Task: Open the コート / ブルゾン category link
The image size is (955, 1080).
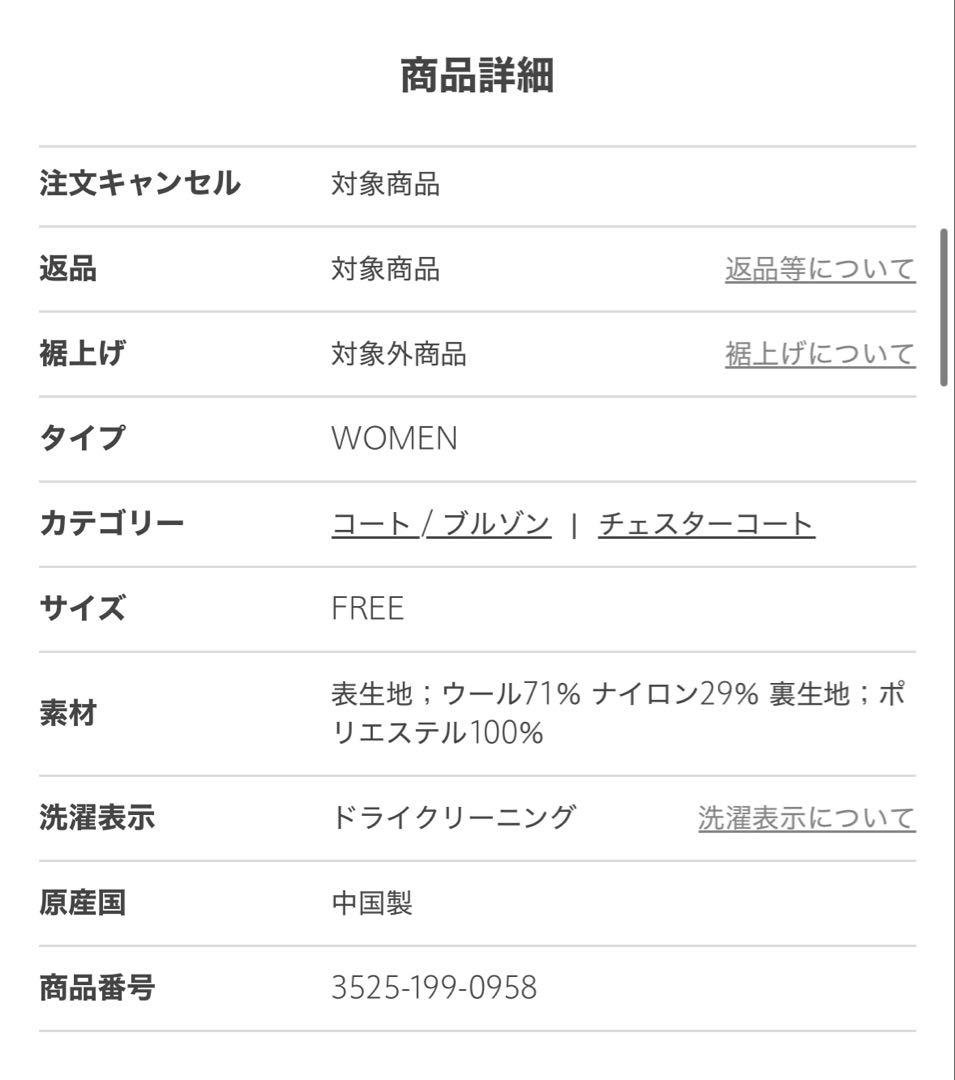Action: point(440,524)
